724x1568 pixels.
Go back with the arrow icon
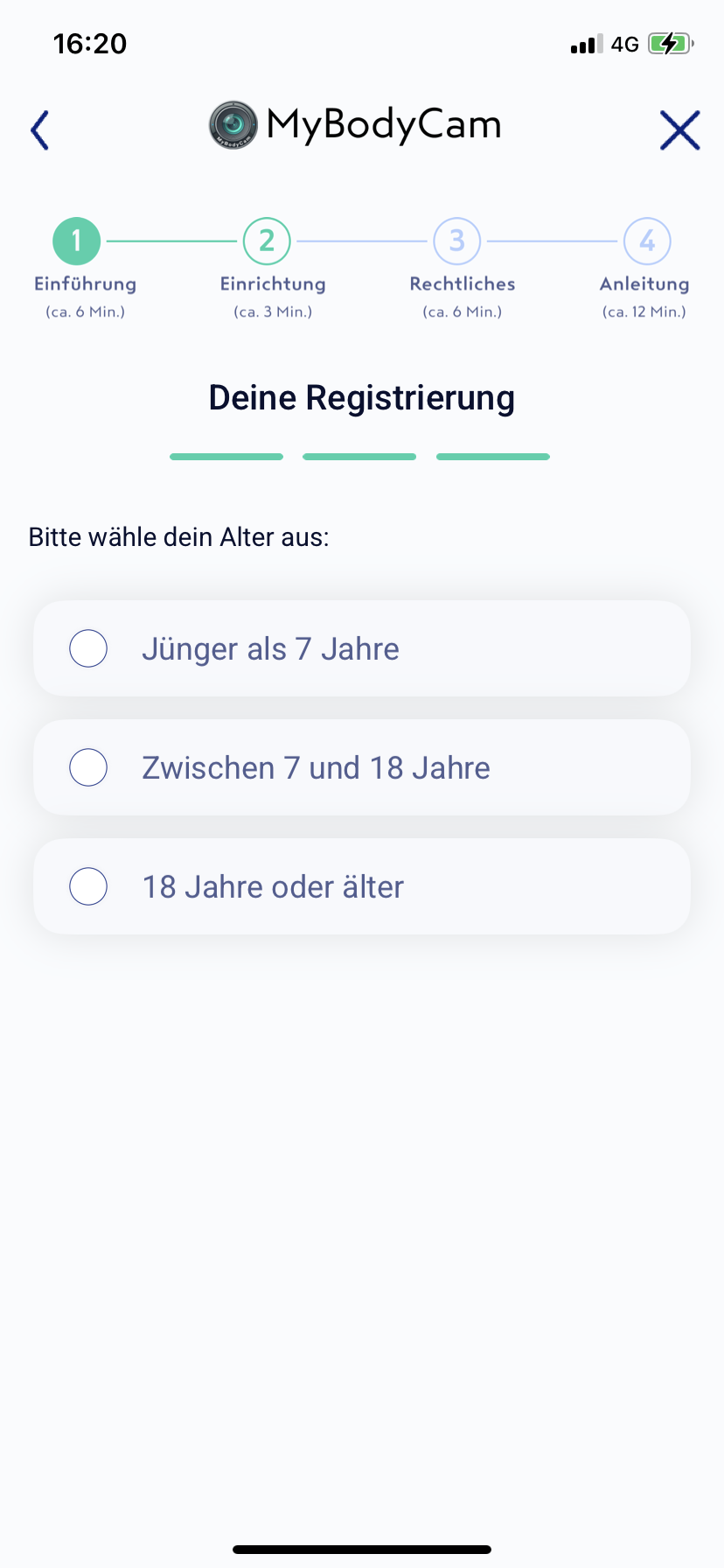pos(39,130)
